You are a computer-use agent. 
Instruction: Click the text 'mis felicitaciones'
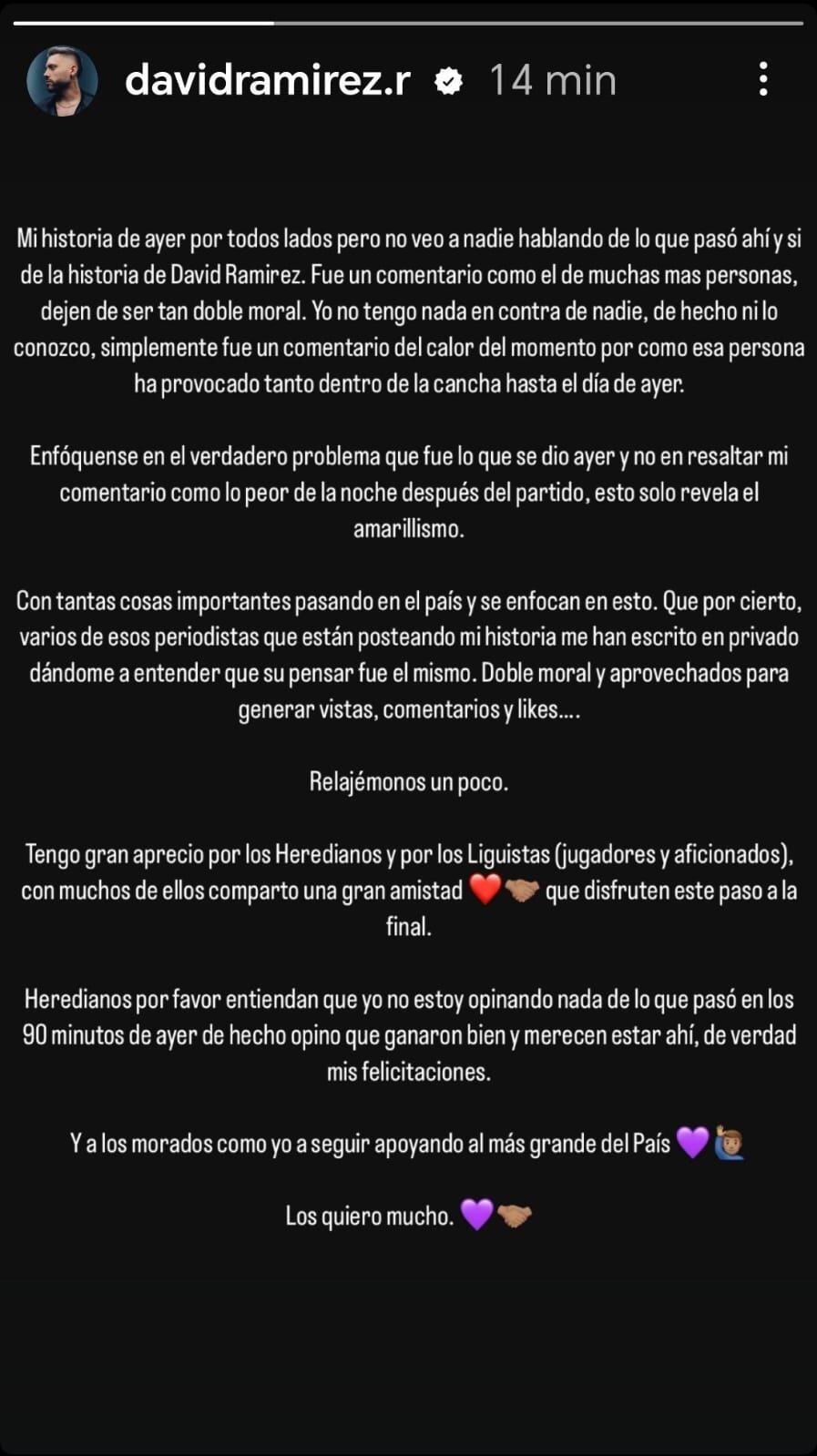(408, 1072)
